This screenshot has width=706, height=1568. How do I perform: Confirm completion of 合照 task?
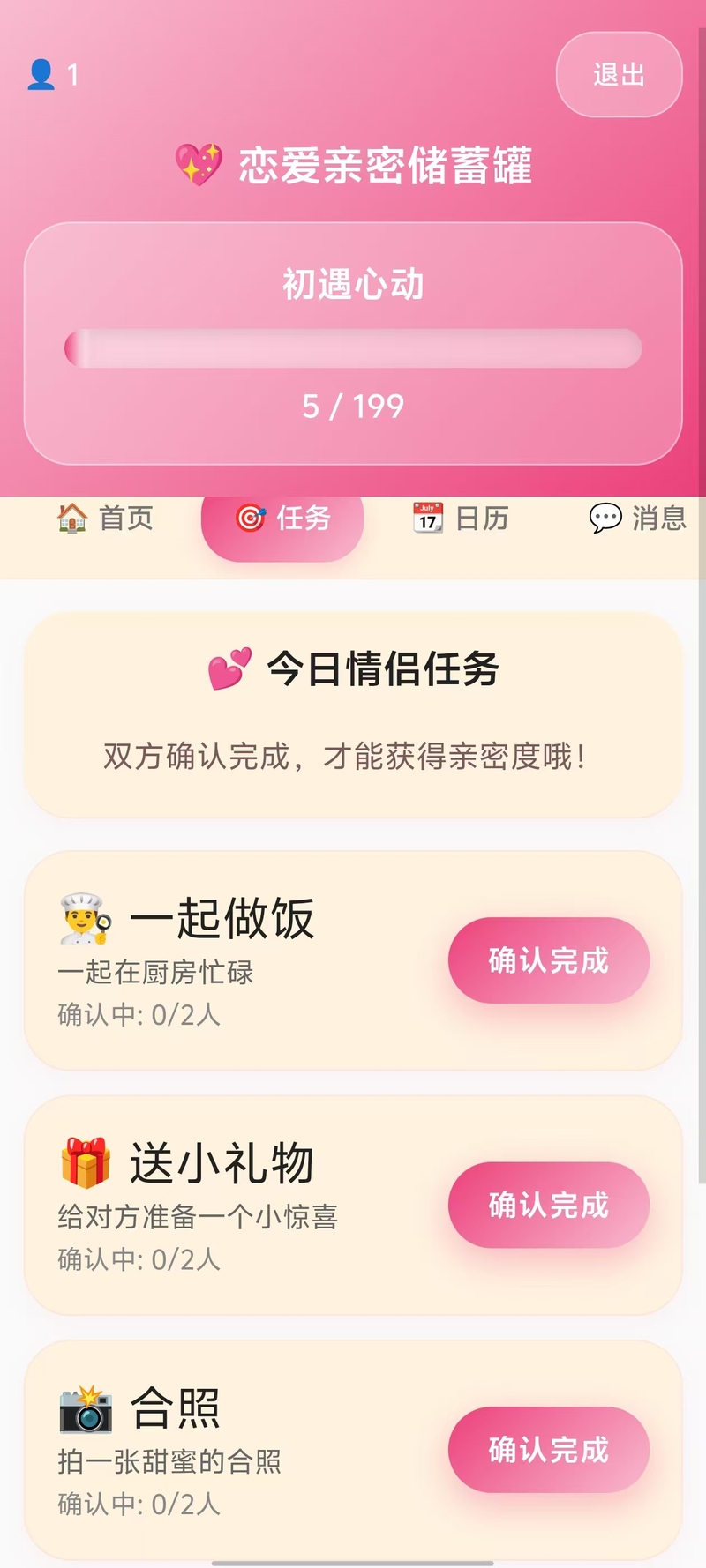click(x=548, y=1449)
